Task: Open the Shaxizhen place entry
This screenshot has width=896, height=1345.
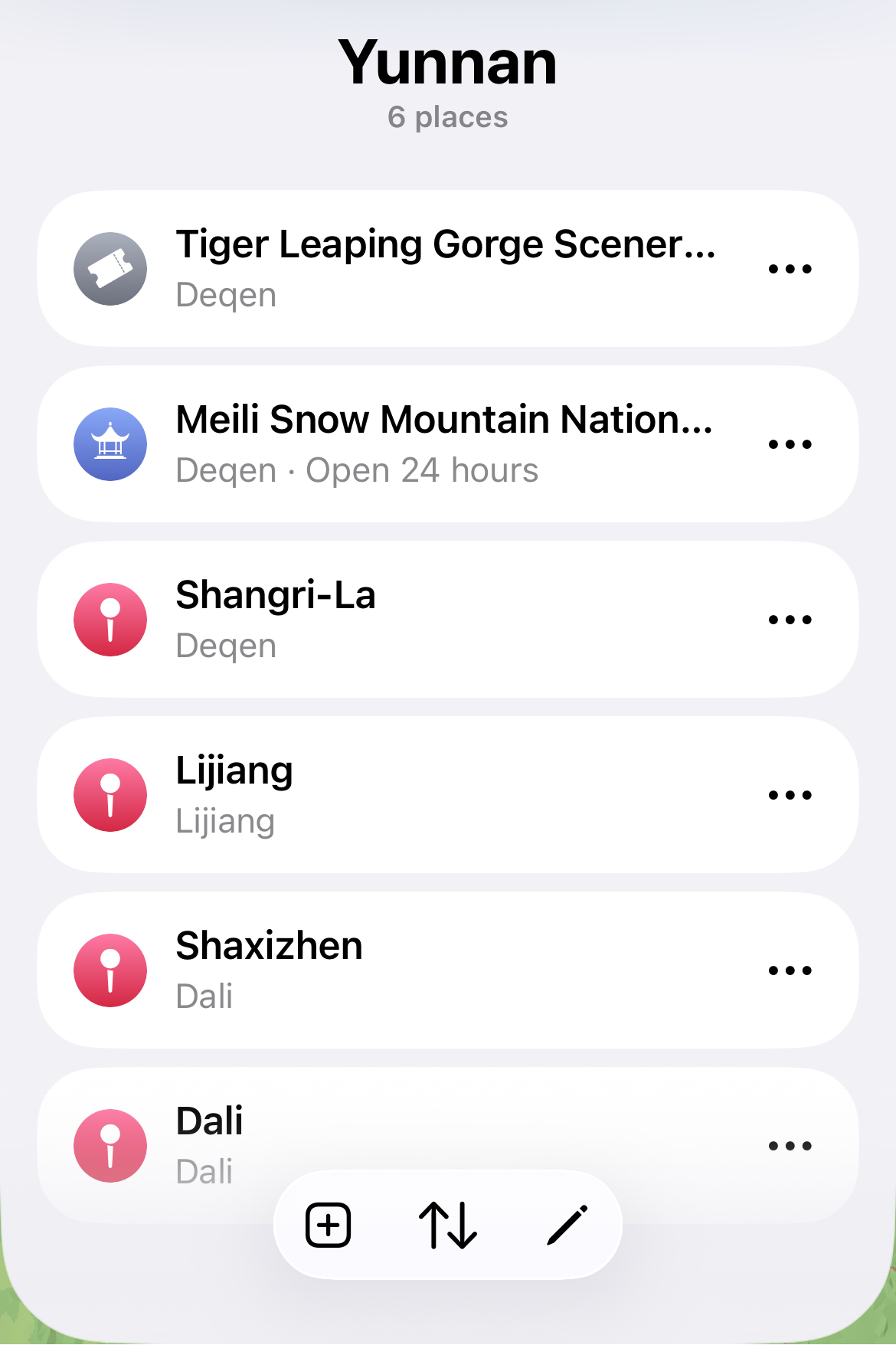Action: pos(383,970)
